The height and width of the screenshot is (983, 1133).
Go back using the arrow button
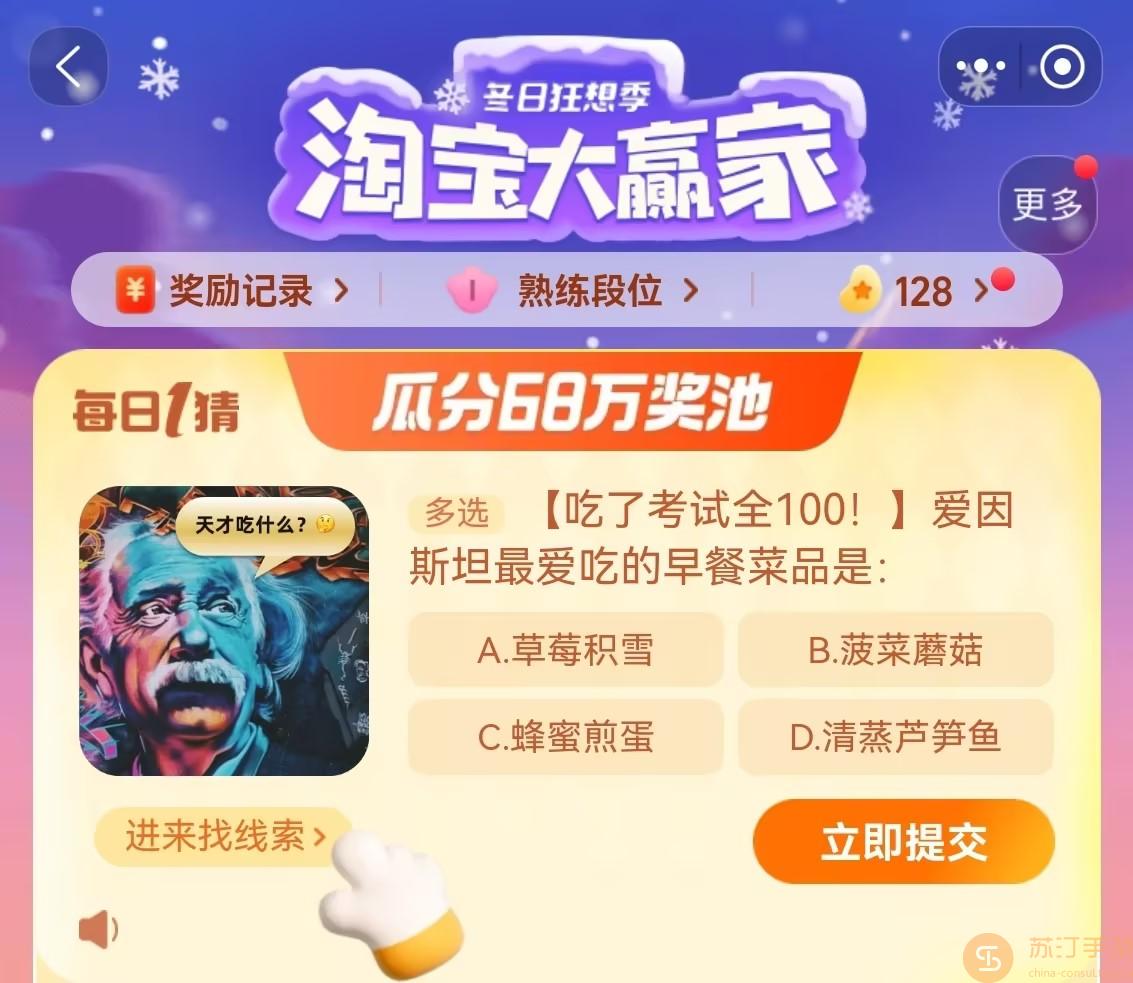[68, 67]
